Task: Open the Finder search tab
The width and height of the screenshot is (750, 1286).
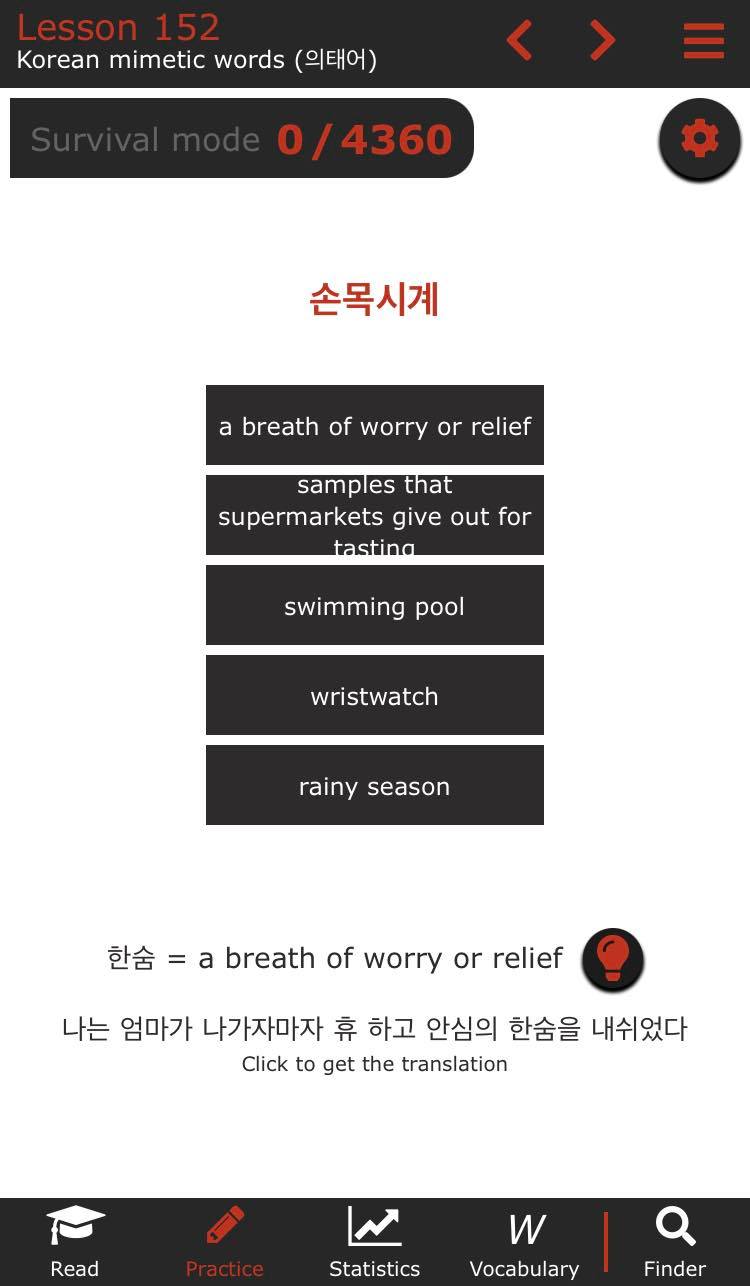Action: (x=676, y=1242)
